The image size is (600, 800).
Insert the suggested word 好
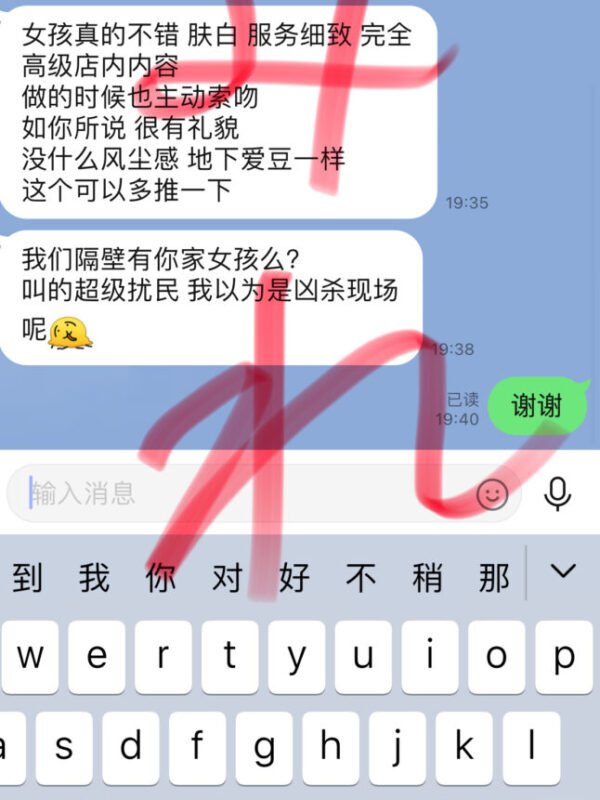(x=294, y=577)
